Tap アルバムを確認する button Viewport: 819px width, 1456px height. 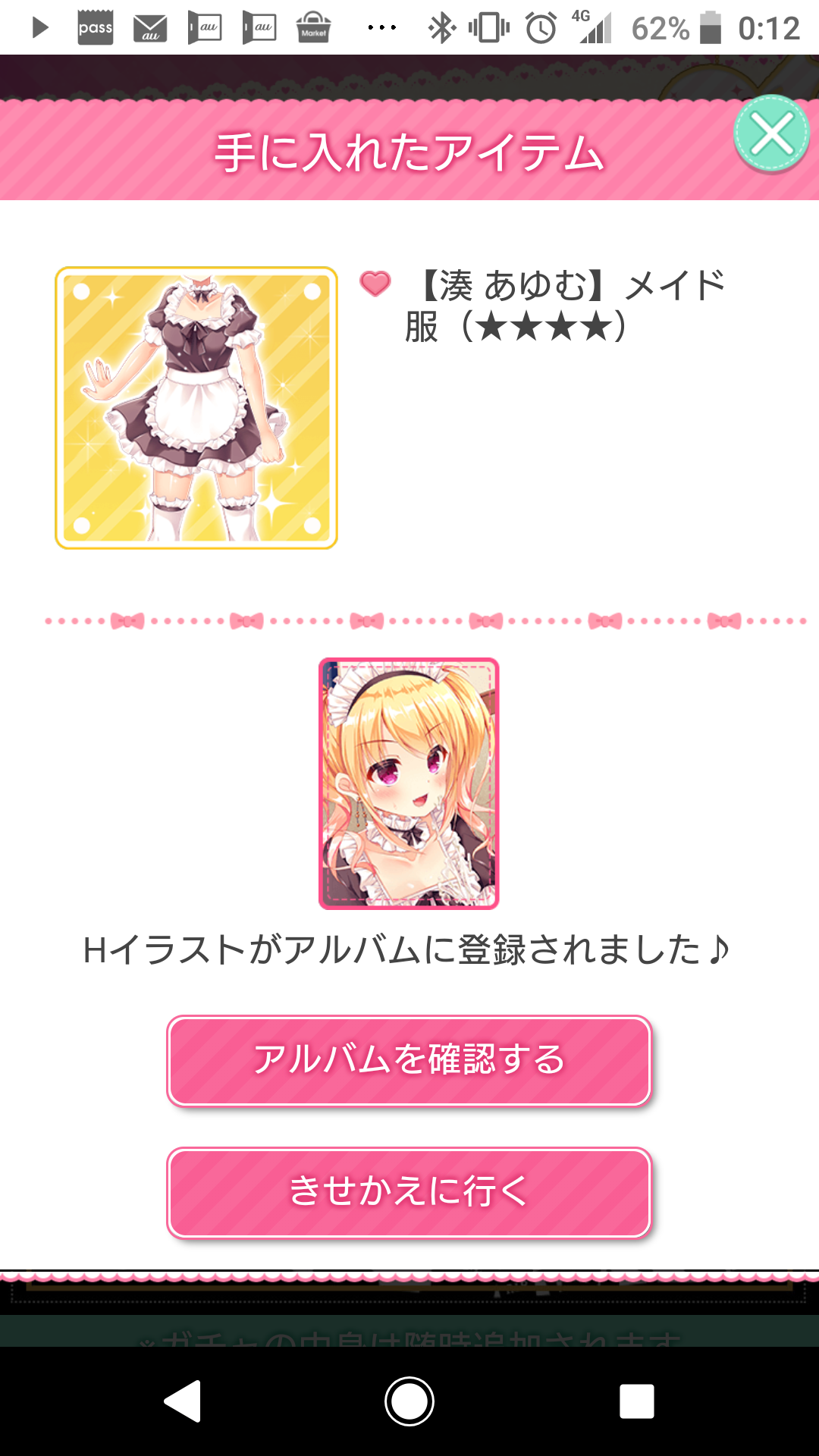[x=409, y=1061]
